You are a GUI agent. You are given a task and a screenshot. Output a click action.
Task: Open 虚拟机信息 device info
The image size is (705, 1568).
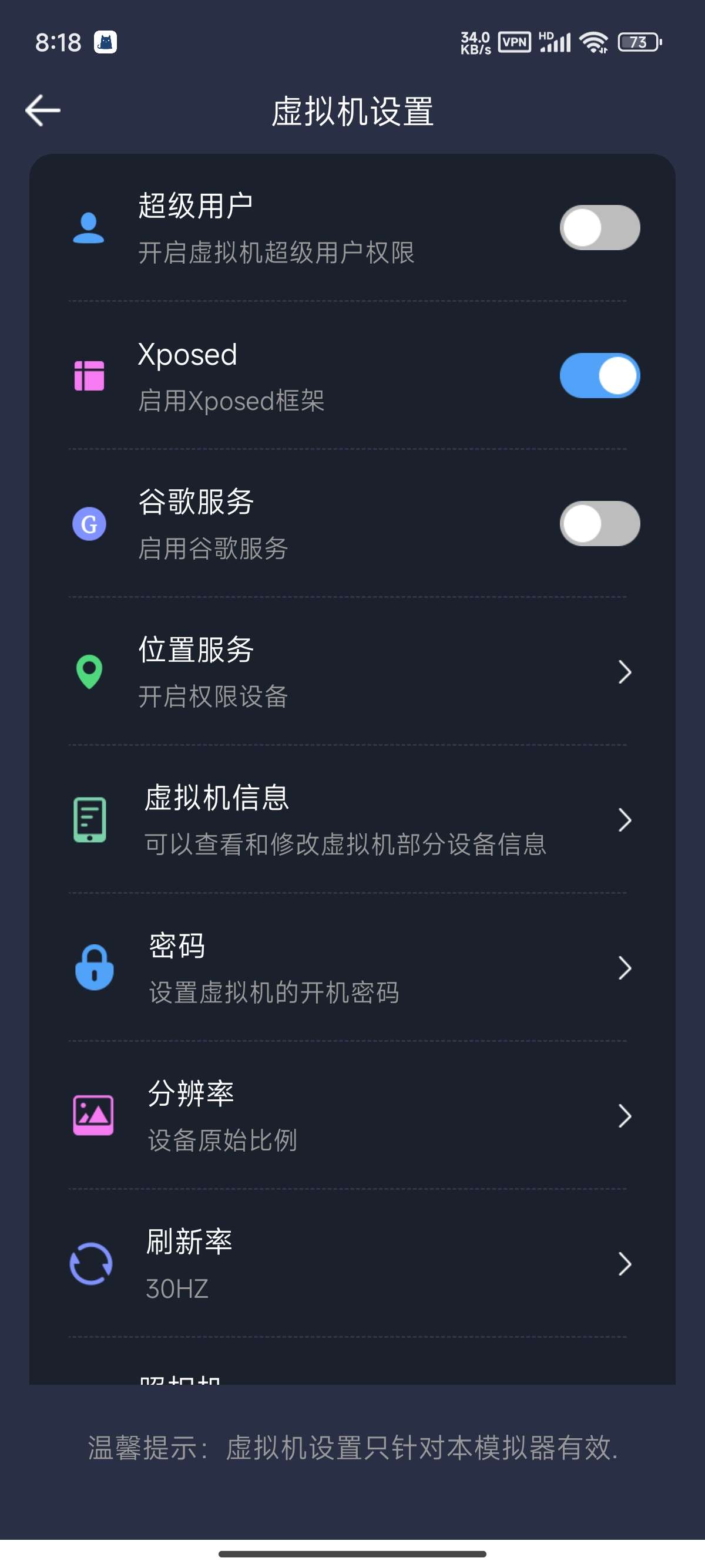(x=352, y=819)
